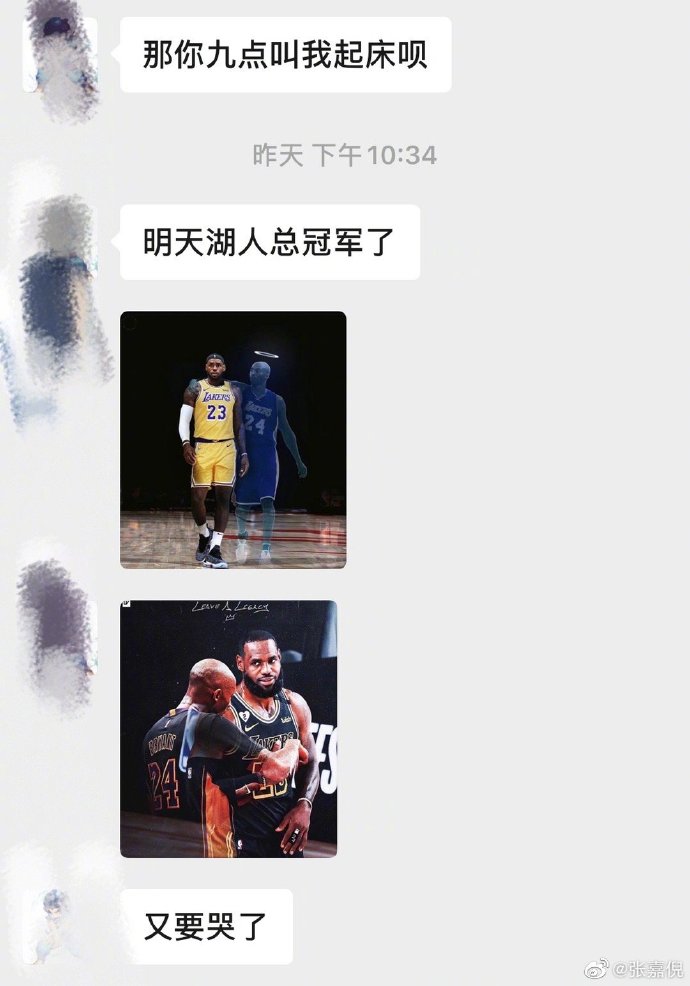Open the photo of two players hugging
The height and width of the screenshot is (986, 690).
(228, 729)
